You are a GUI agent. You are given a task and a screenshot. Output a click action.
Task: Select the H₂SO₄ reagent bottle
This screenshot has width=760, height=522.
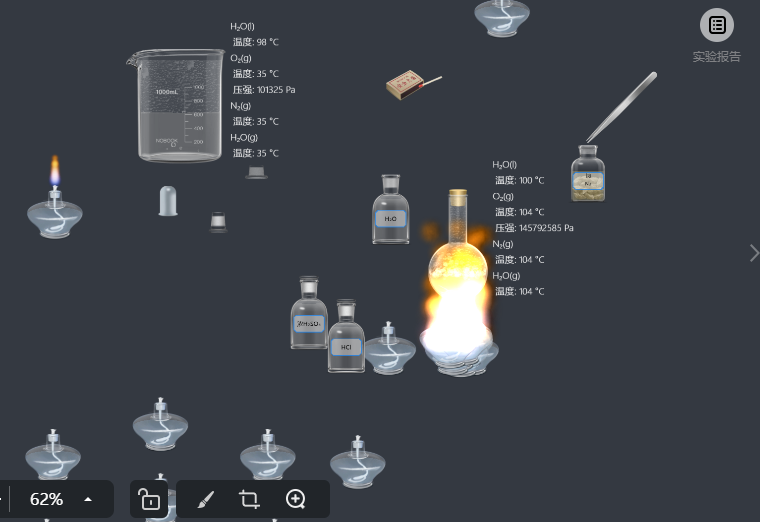pyautogui.click(x=308, y=316)
